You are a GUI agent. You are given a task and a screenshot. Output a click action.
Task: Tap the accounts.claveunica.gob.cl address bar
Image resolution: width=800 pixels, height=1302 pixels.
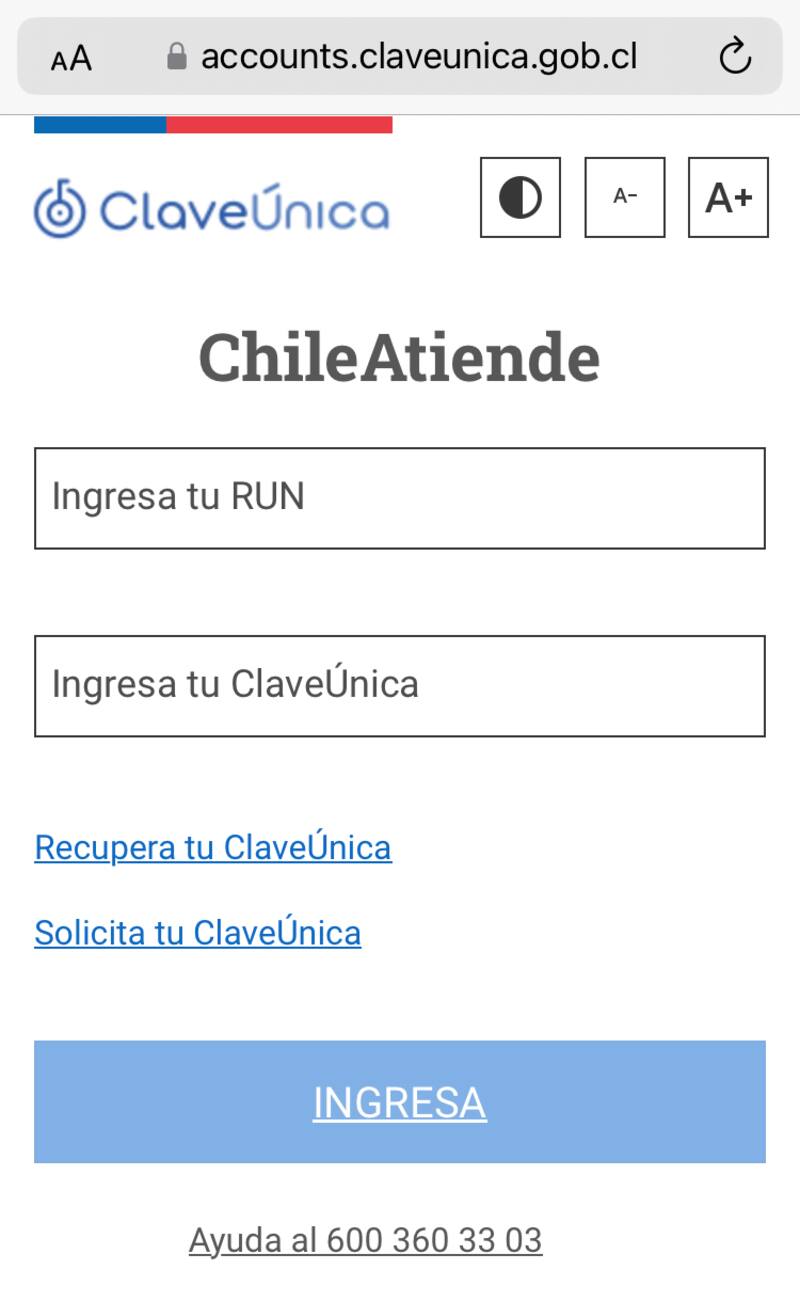[418, 56]
